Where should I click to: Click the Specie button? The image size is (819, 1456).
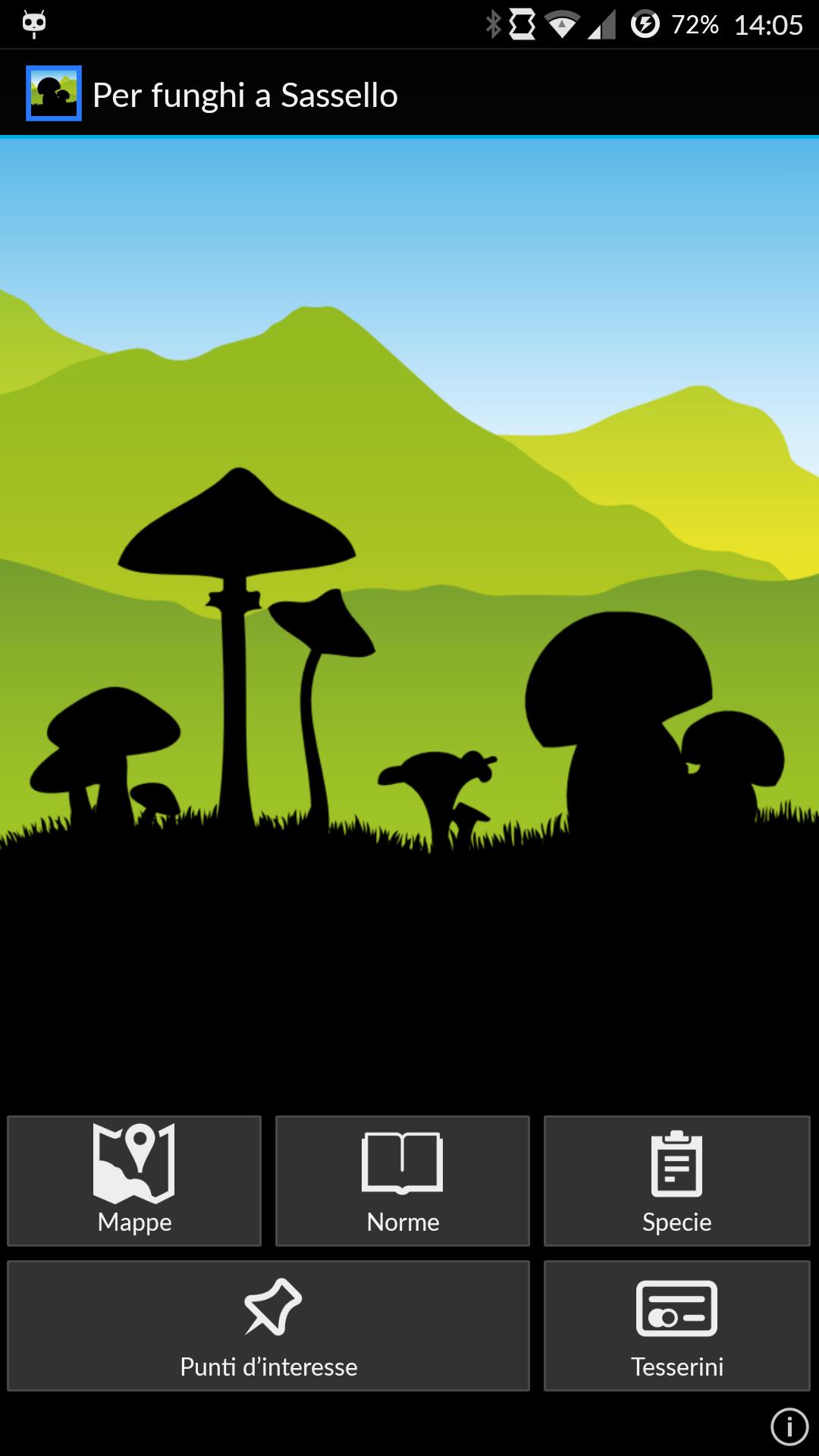coord(676,1181)
